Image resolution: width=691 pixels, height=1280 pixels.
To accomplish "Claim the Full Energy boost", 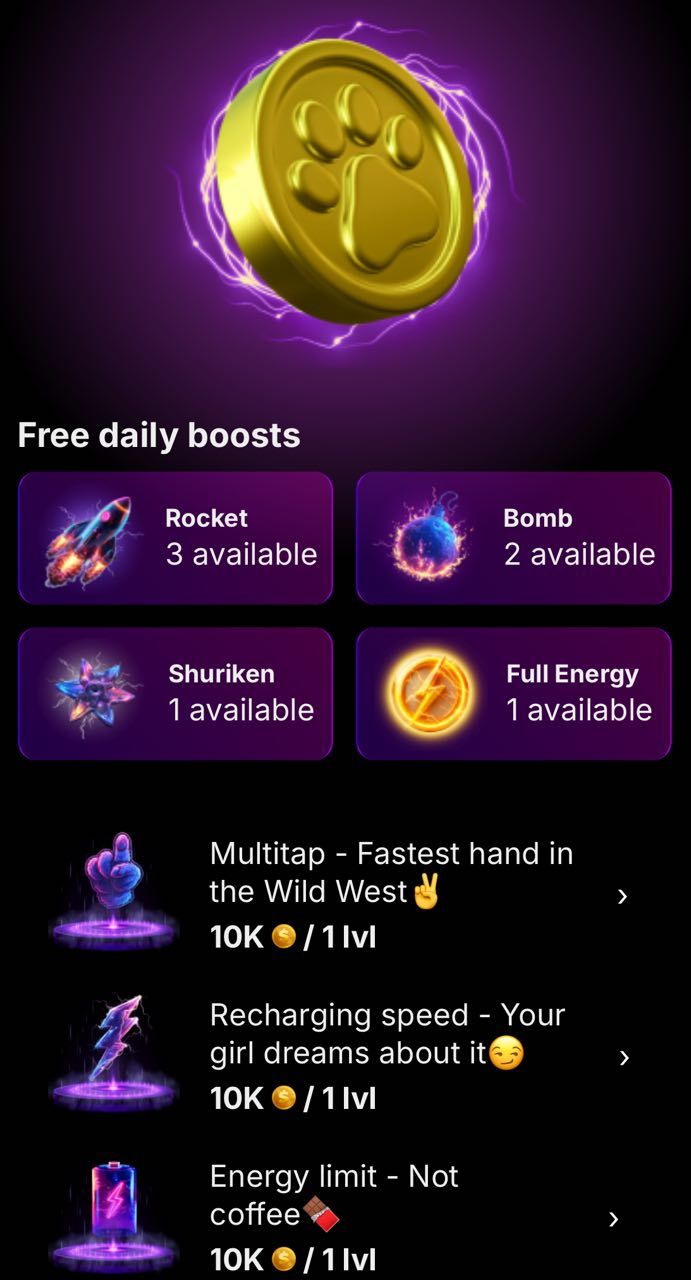I will pyautogui.click(x=513, y=693).
